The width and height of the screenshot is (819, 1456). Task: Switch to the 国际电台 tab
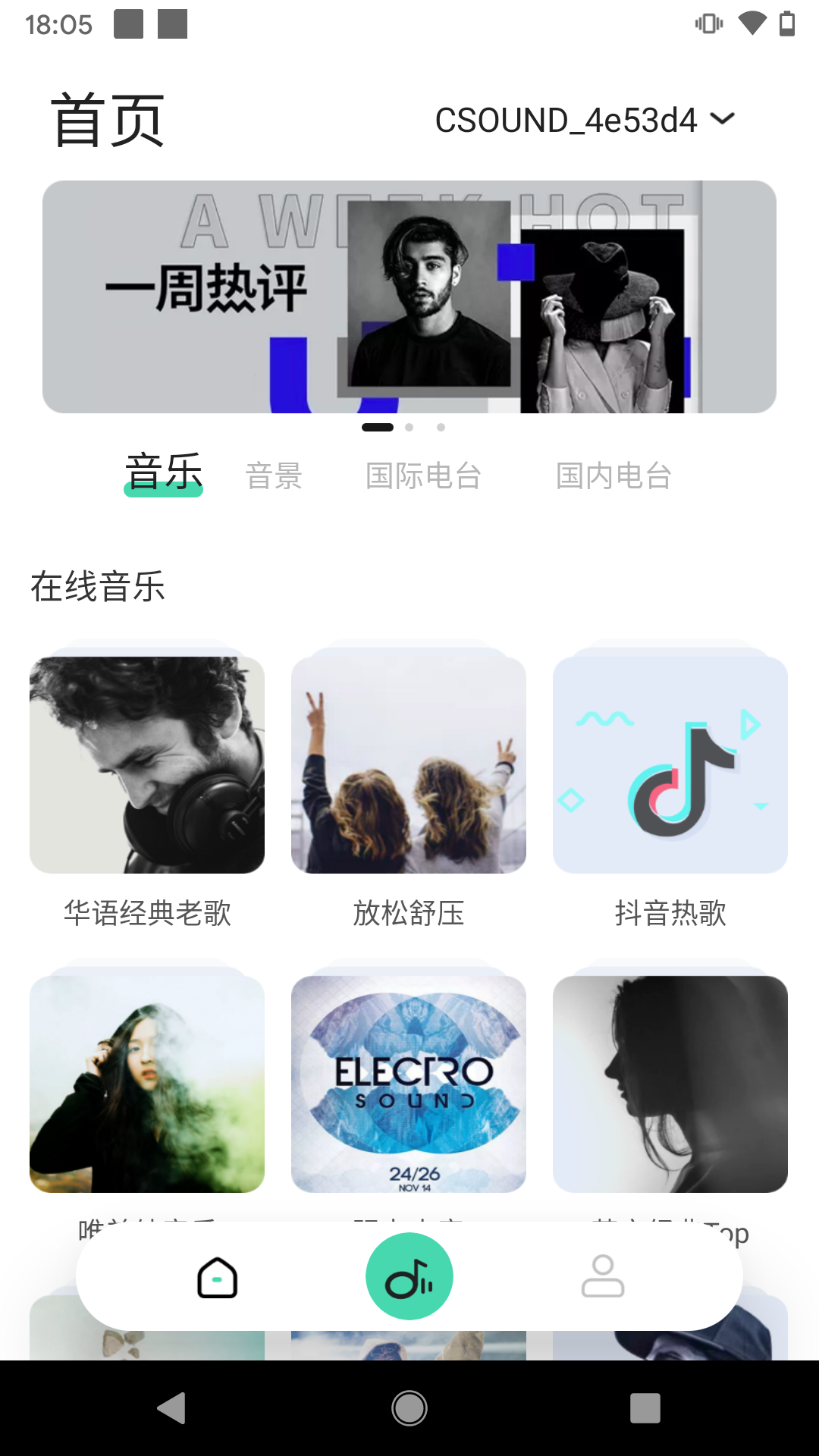[x=424, y=475]
